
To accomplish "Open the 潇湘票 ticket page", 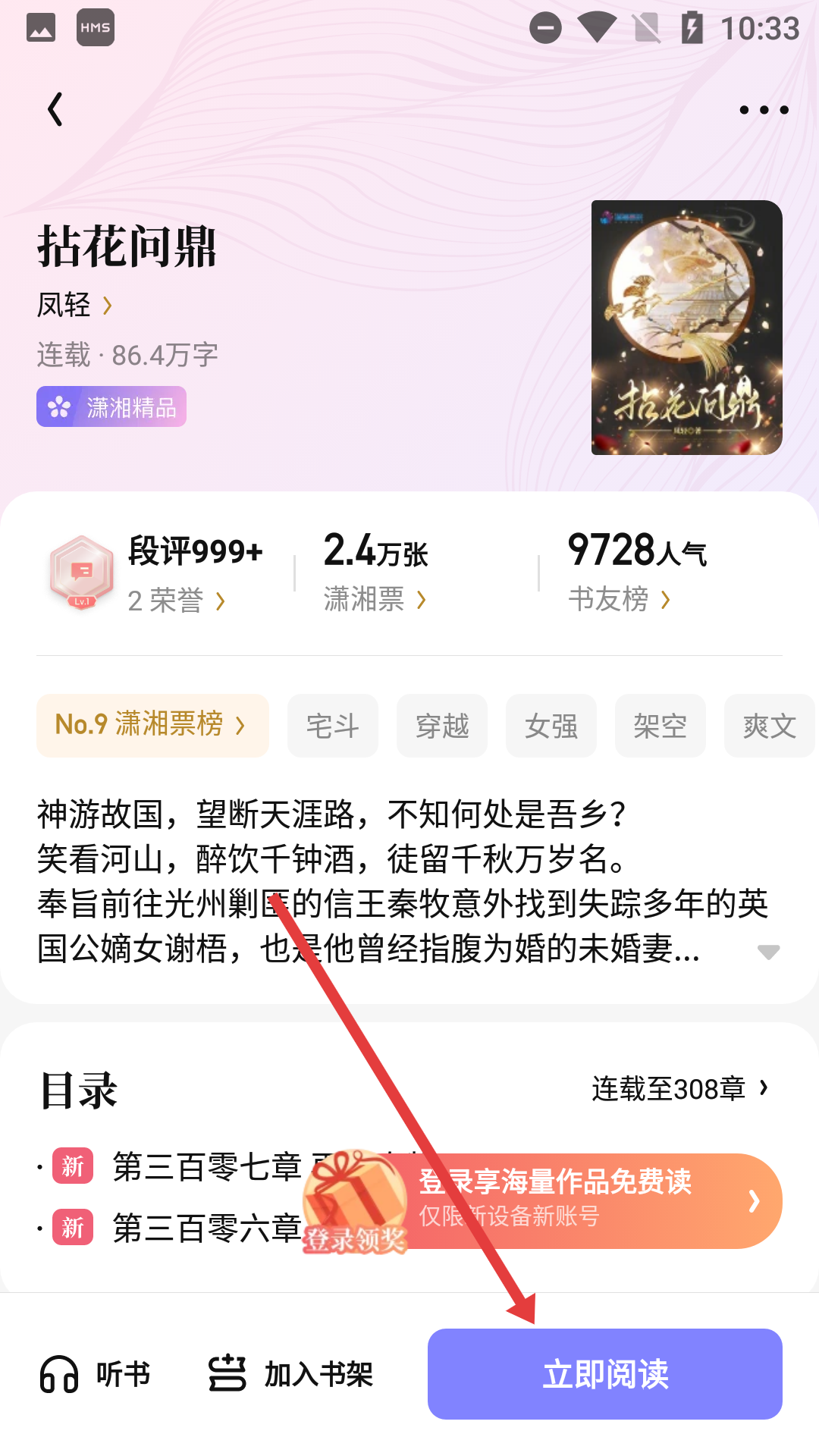I will click(x=375, y=600).
